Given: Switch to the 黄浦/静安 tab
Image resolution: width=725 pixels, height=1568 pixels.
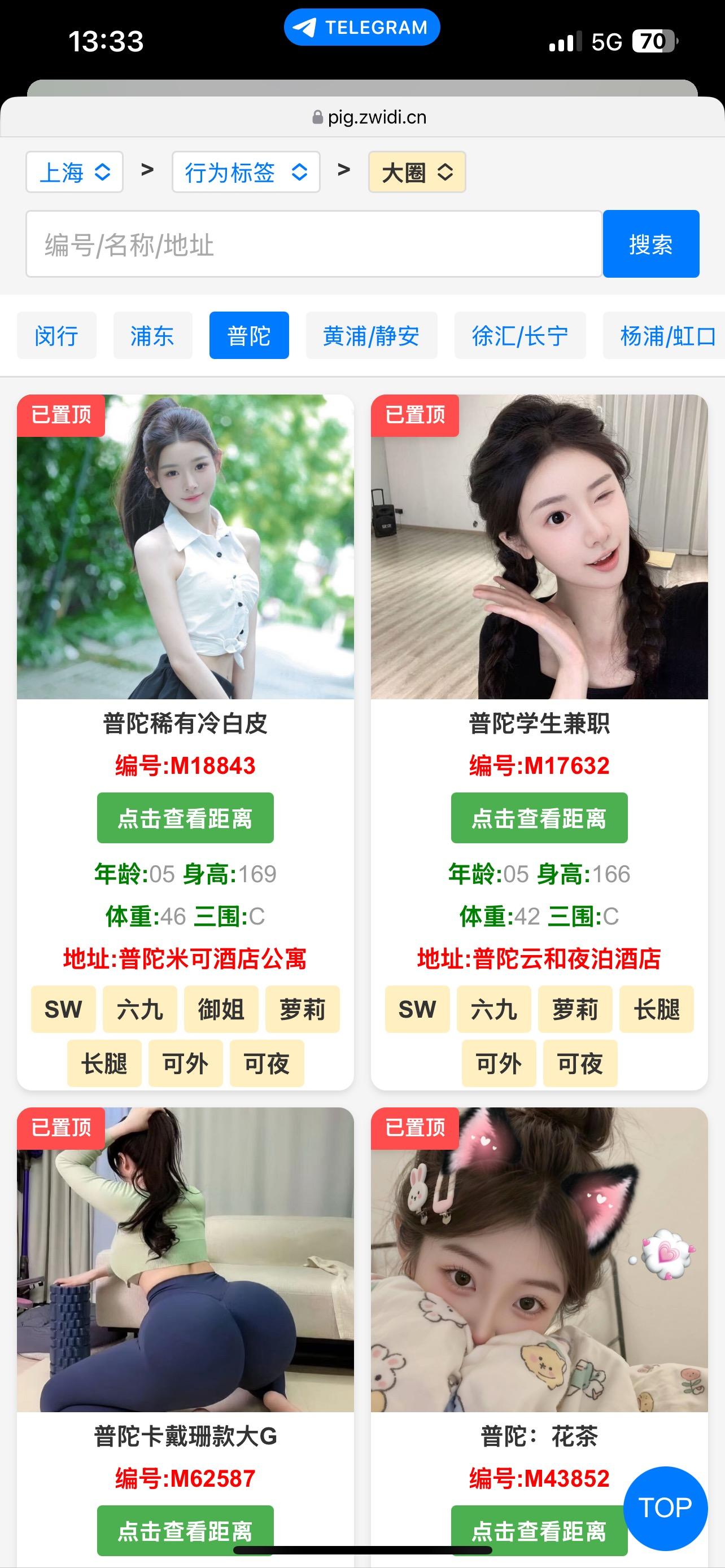Looking at the screenshot, I should [371, 335].
